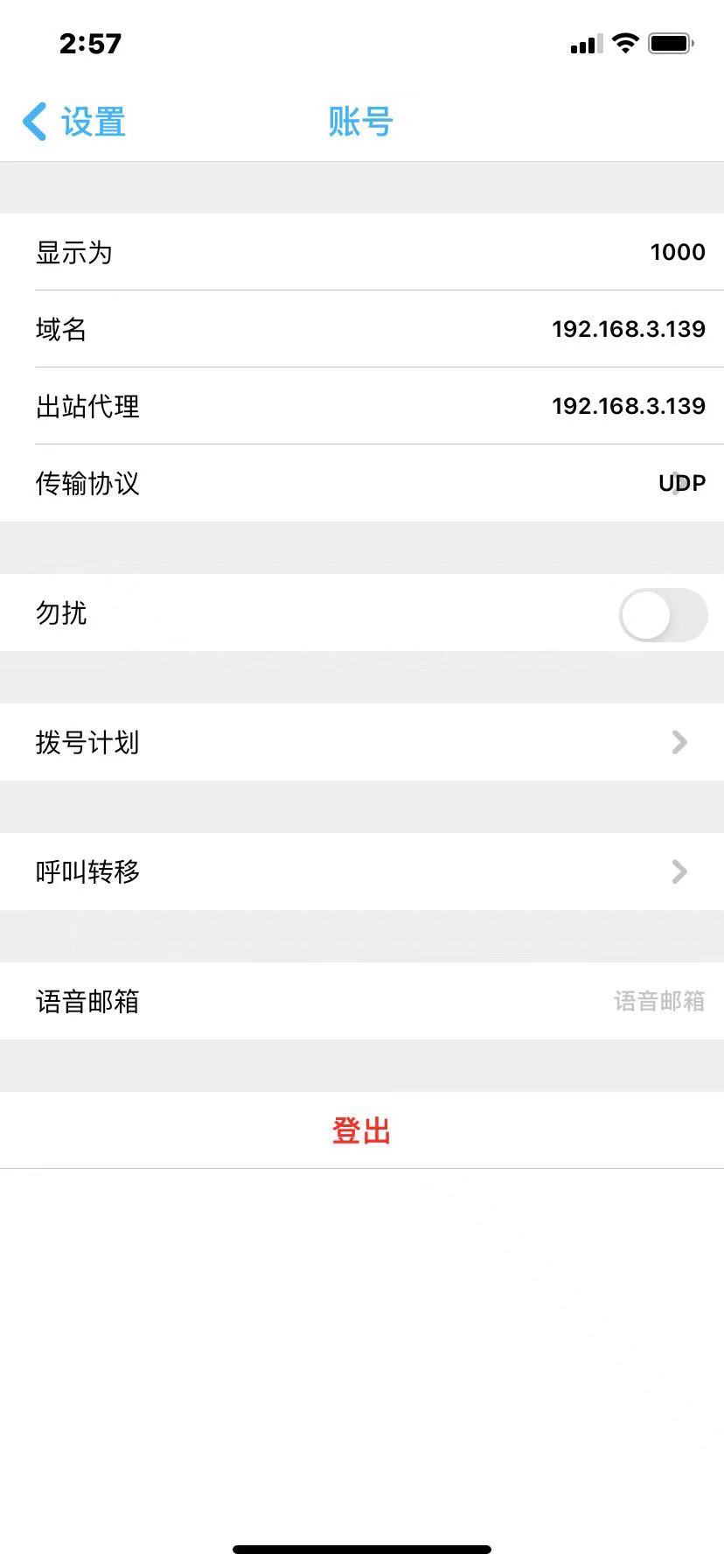Go back to 设置
Image resolution: width=724 pixels, height=1568 pixels.
tap(74, 121)
